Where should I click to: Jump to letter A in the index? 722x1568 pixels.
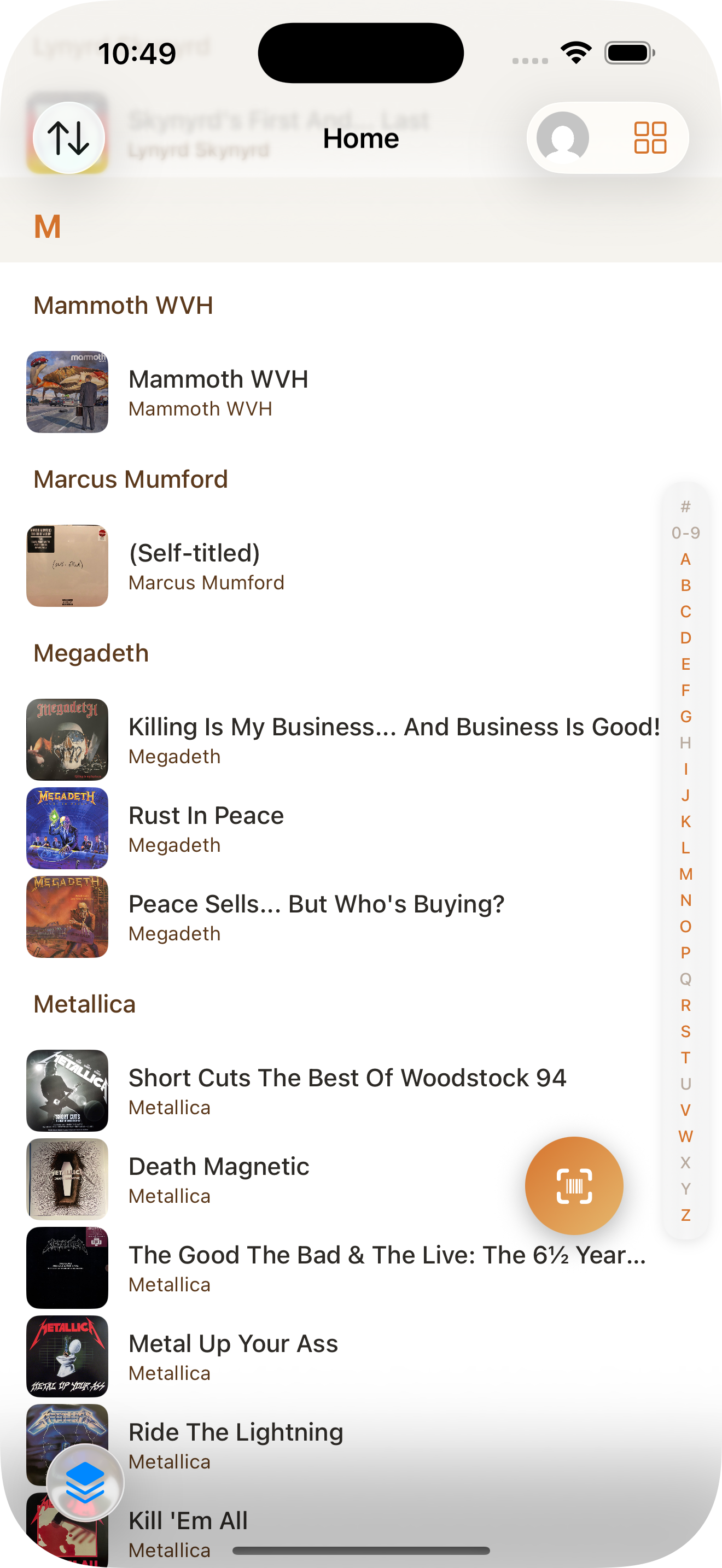click(x=685, y=559)
